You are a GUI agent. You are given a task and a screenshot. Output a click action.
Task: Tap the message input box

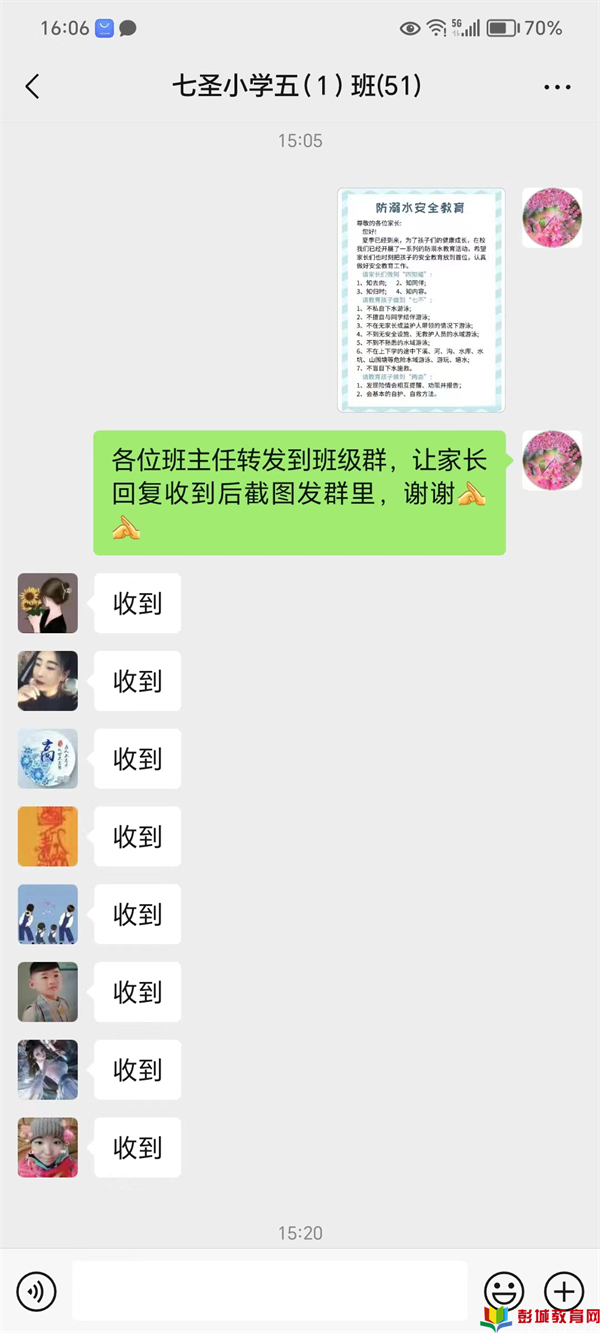[270, 1290]
